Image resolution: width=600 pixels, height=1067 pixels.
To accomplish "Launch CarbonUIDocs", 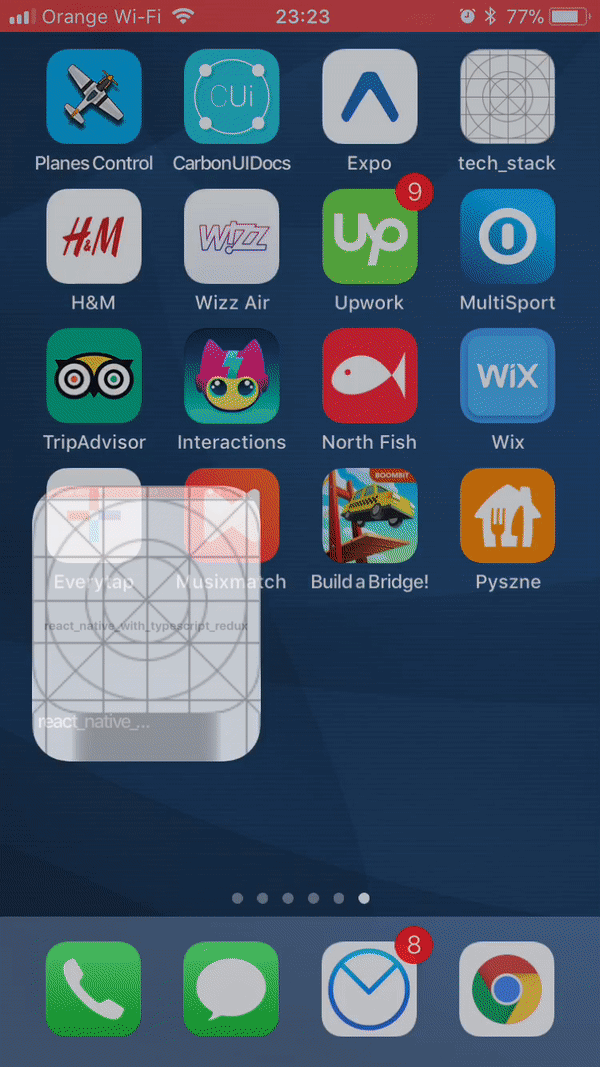I will pyautogui.click(x=232, y=97).
